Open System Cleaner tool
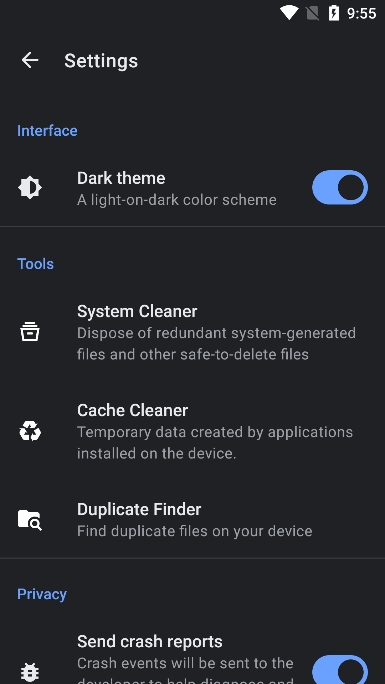This screenshot has width=385, height=684. click(x=192, y=333)
